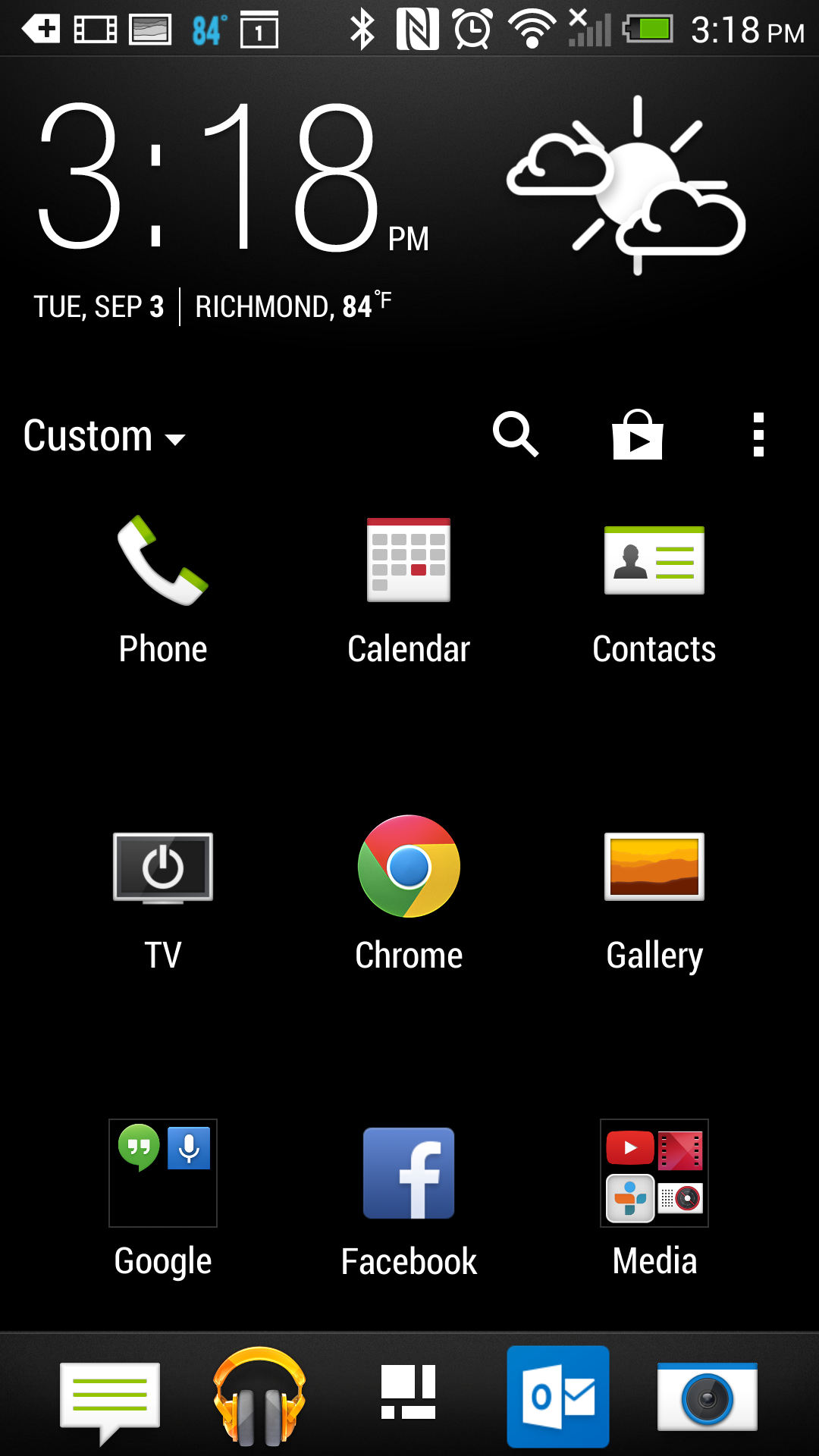Open the three-dot overflow menu
819x1456 pixels.
[x=758, y=435]
